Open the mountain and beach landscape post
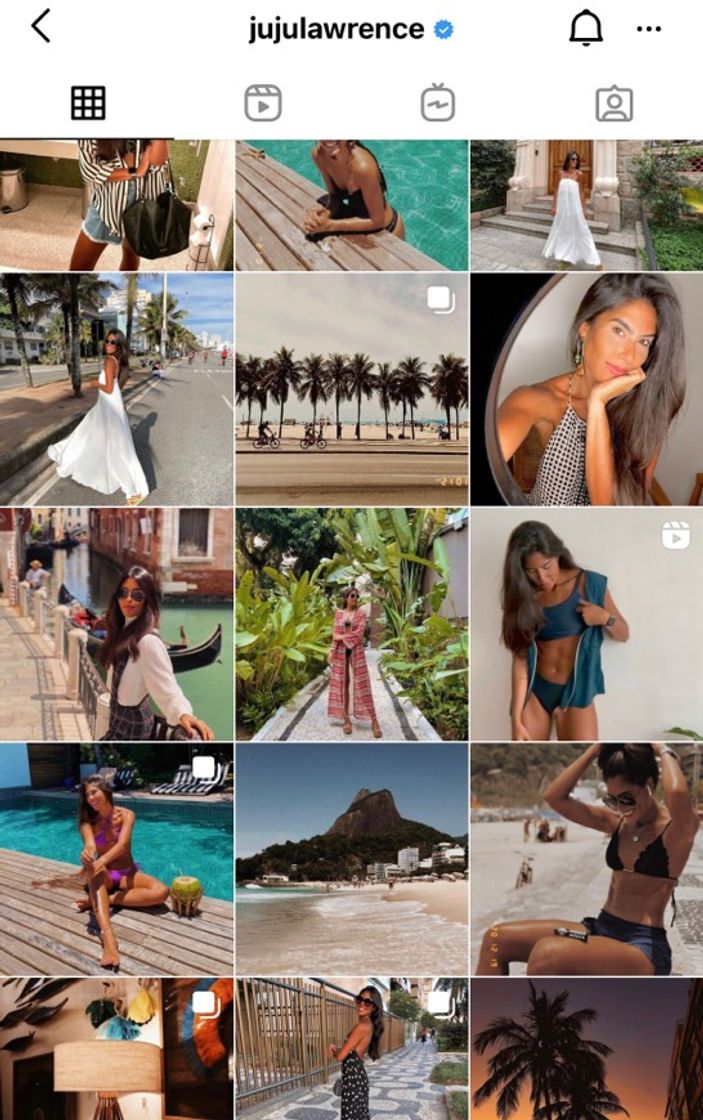This screenshot has height=1120, width=703. (352, 859)
